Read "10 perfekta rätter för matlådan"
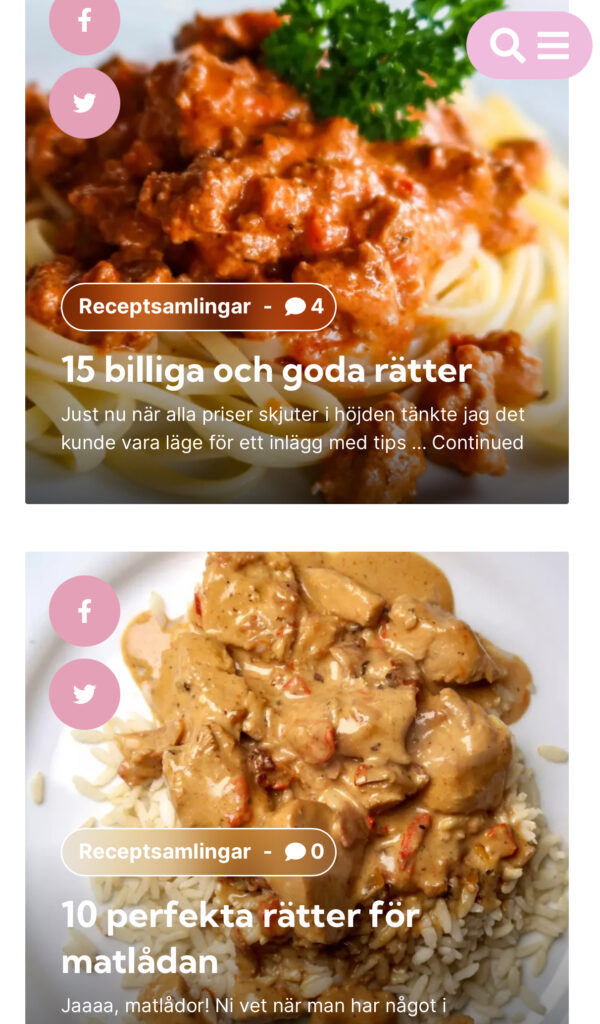Image resolution: width=600 pixels, height=1024 pixels. [x=240, y=938]
